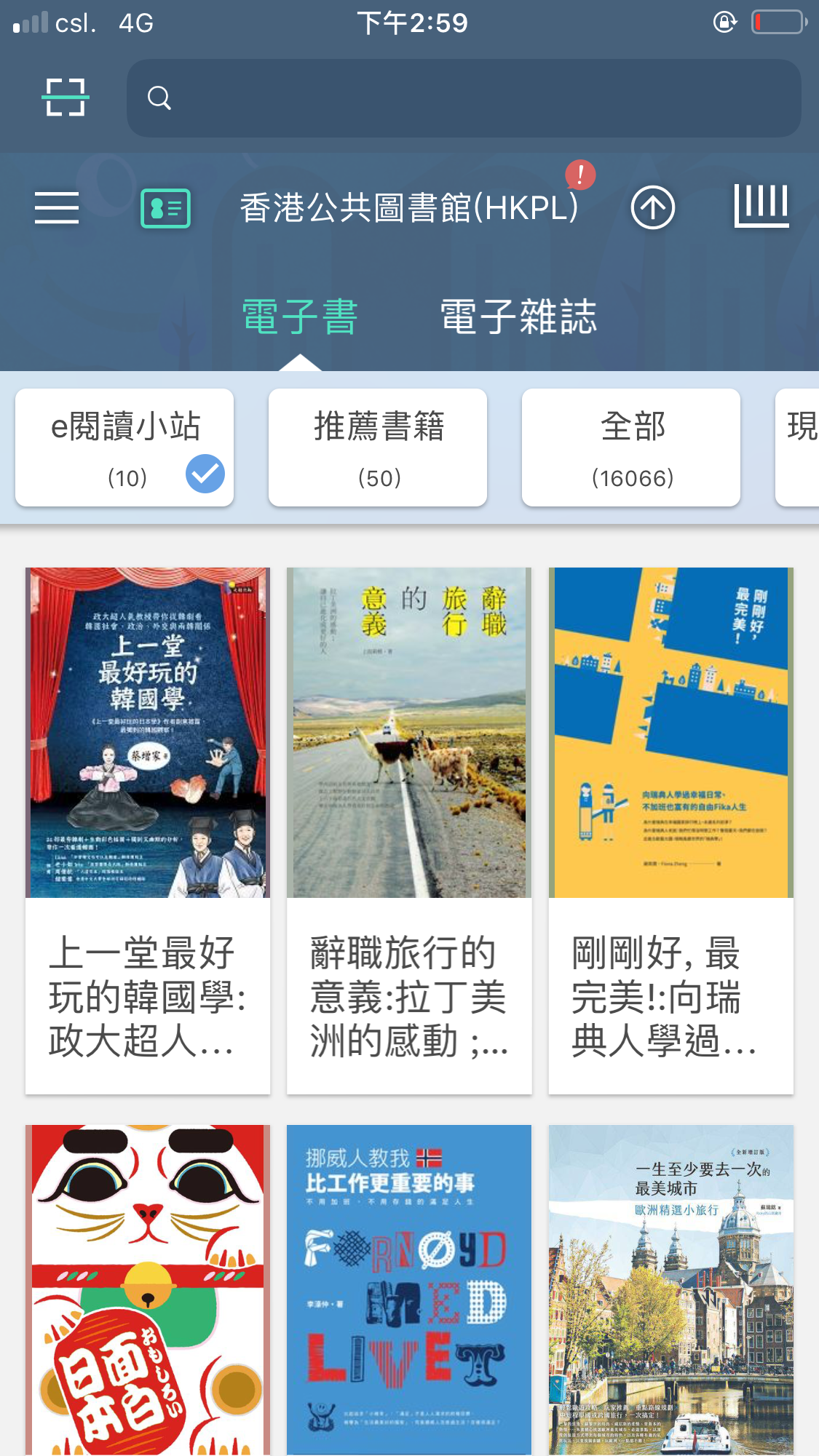Open the book 辭職旅行的意義
The image size is (819, 1456).
[409, 830]
